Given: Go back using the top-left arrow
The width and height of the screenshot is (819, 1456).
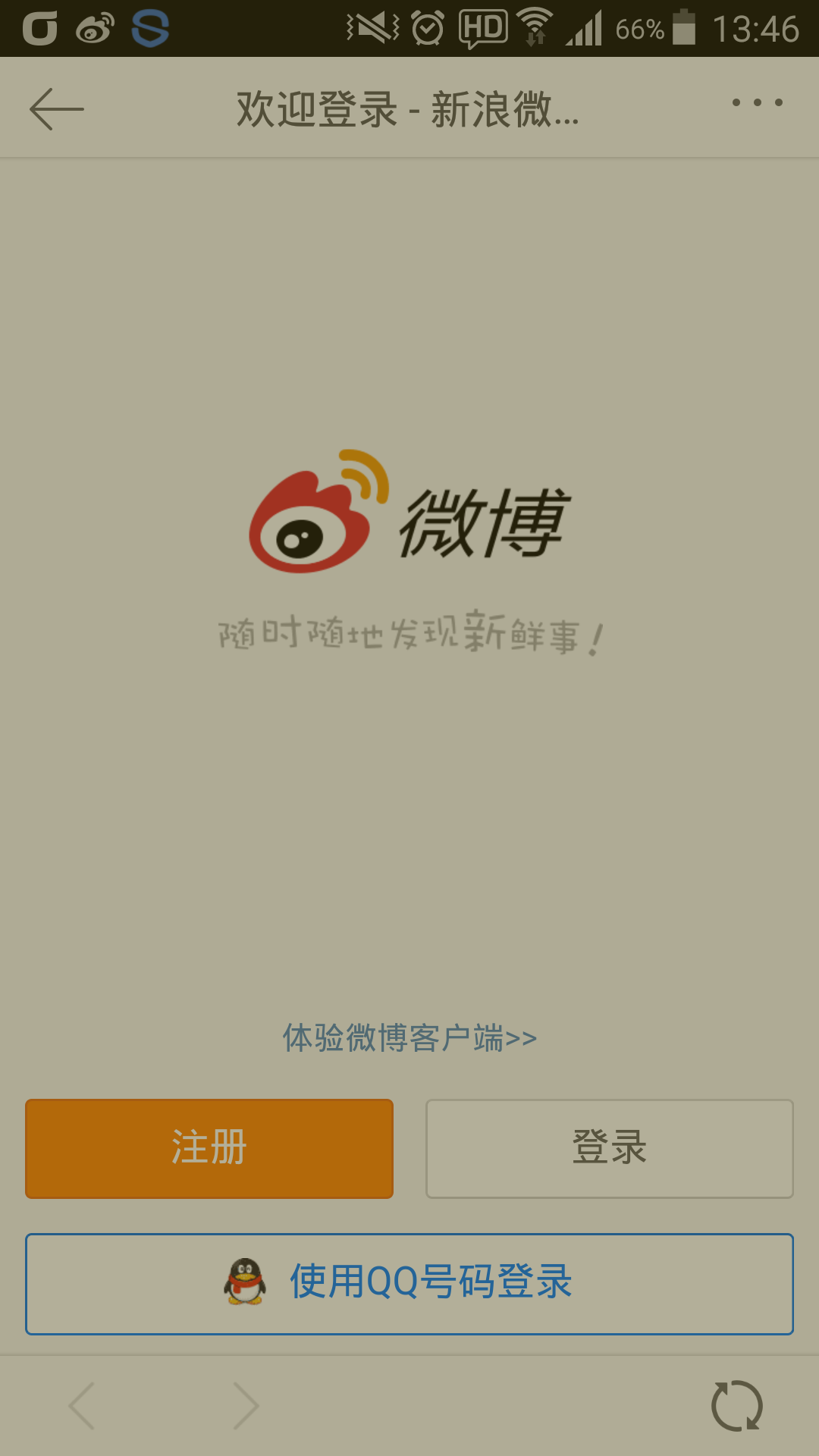Looking at the screenshot, I should pos(56,109).
